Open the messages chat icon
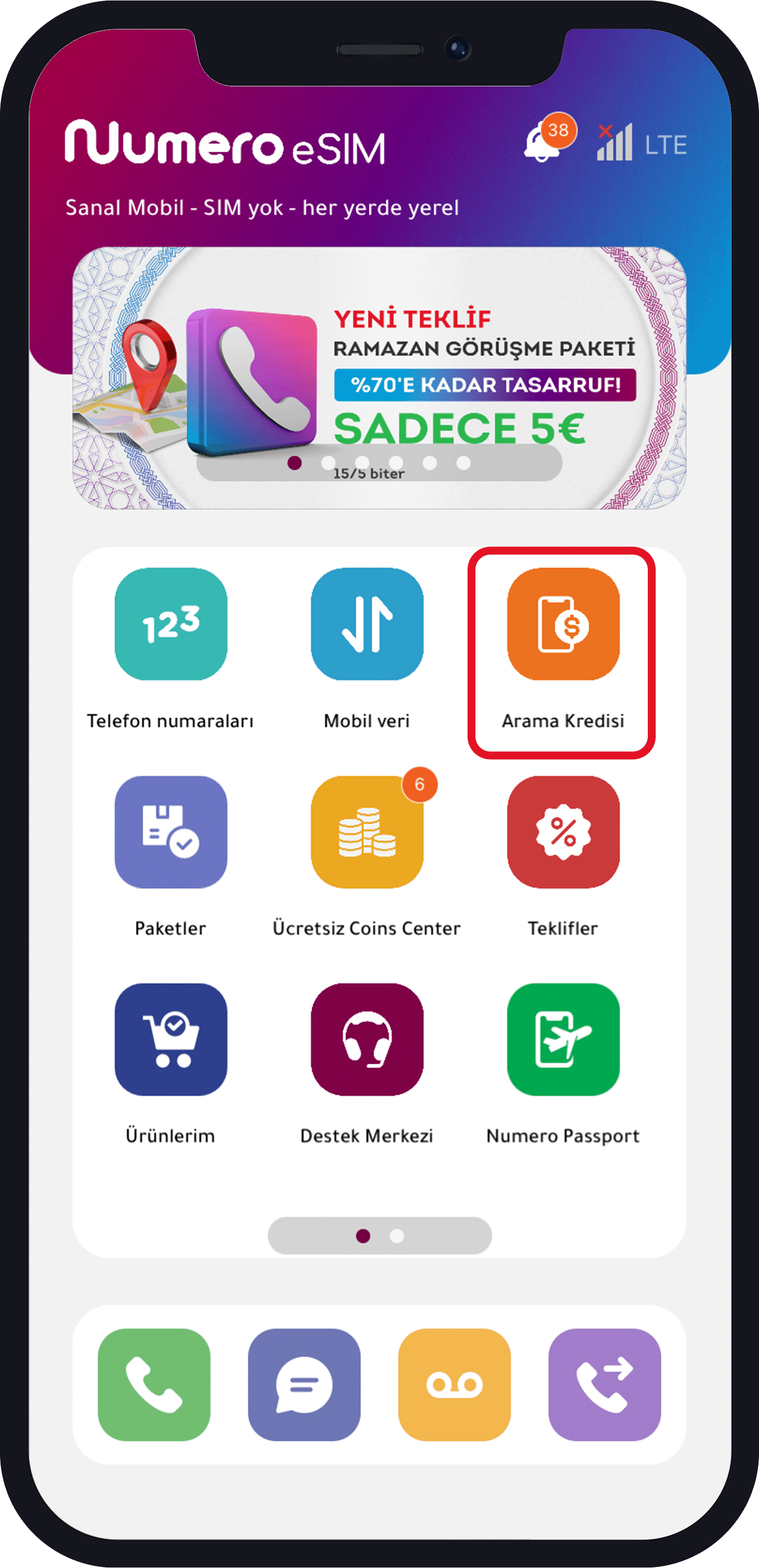Image resolution: width=759 pixels, height=1568 pixels. 304,1384
